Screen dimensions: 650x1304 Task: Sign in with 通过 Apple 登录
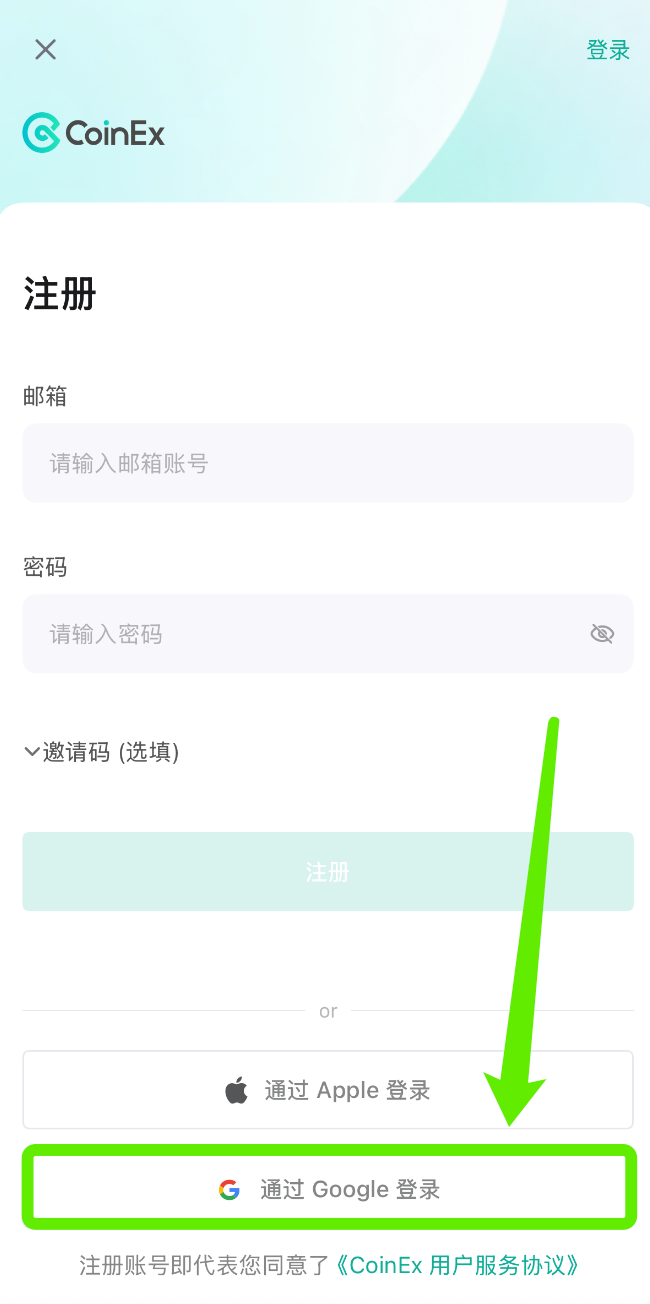click(327, 1090)
